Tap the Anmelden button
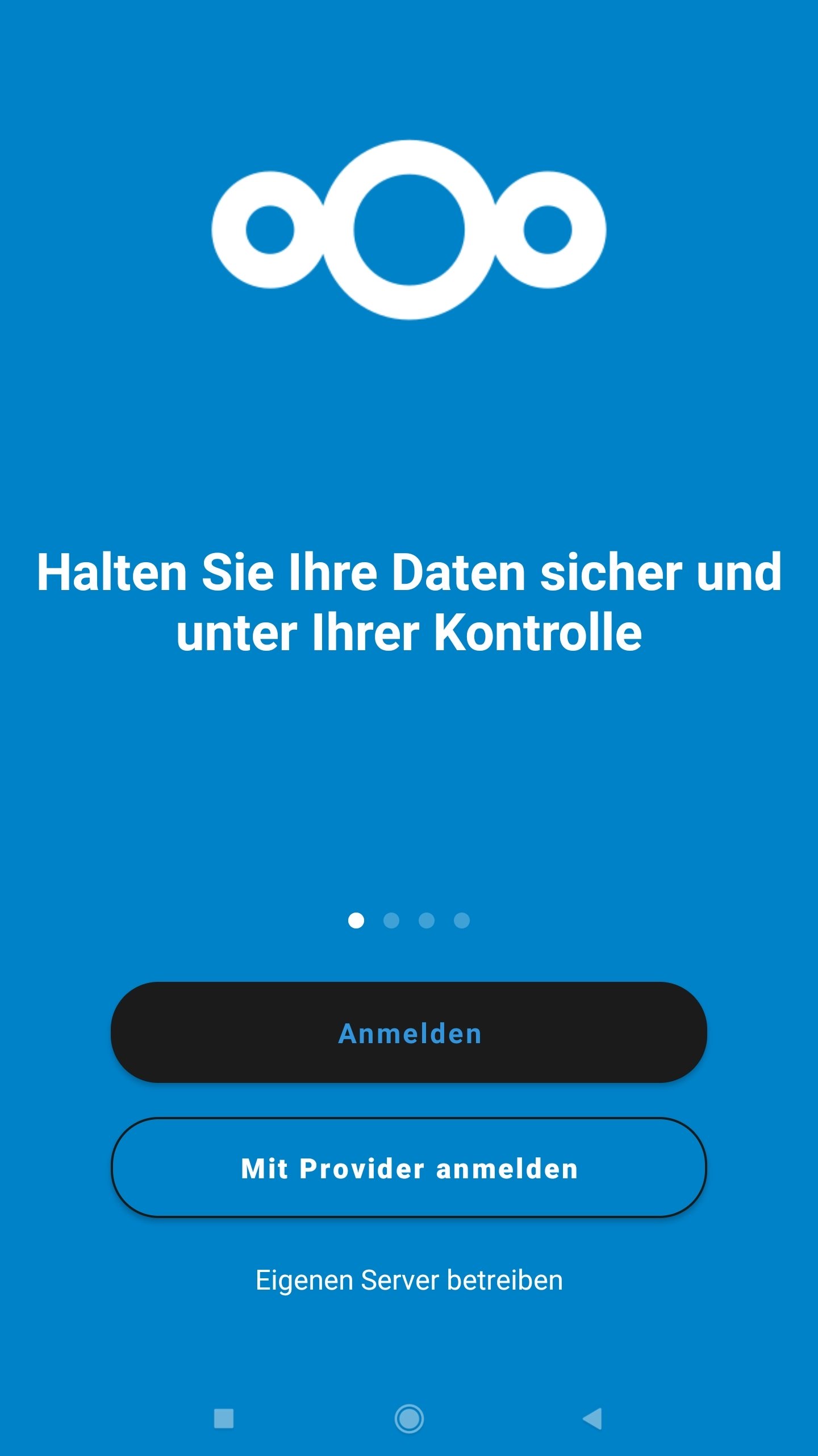The width and height of the screenshot is (818, 1456). [409, 1032]
